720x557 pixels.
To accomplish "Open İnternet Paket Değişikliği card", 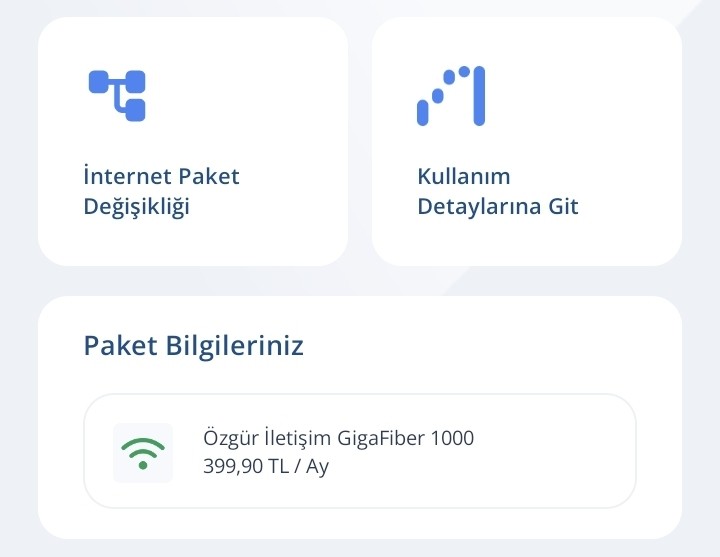I will pos(193,141).
